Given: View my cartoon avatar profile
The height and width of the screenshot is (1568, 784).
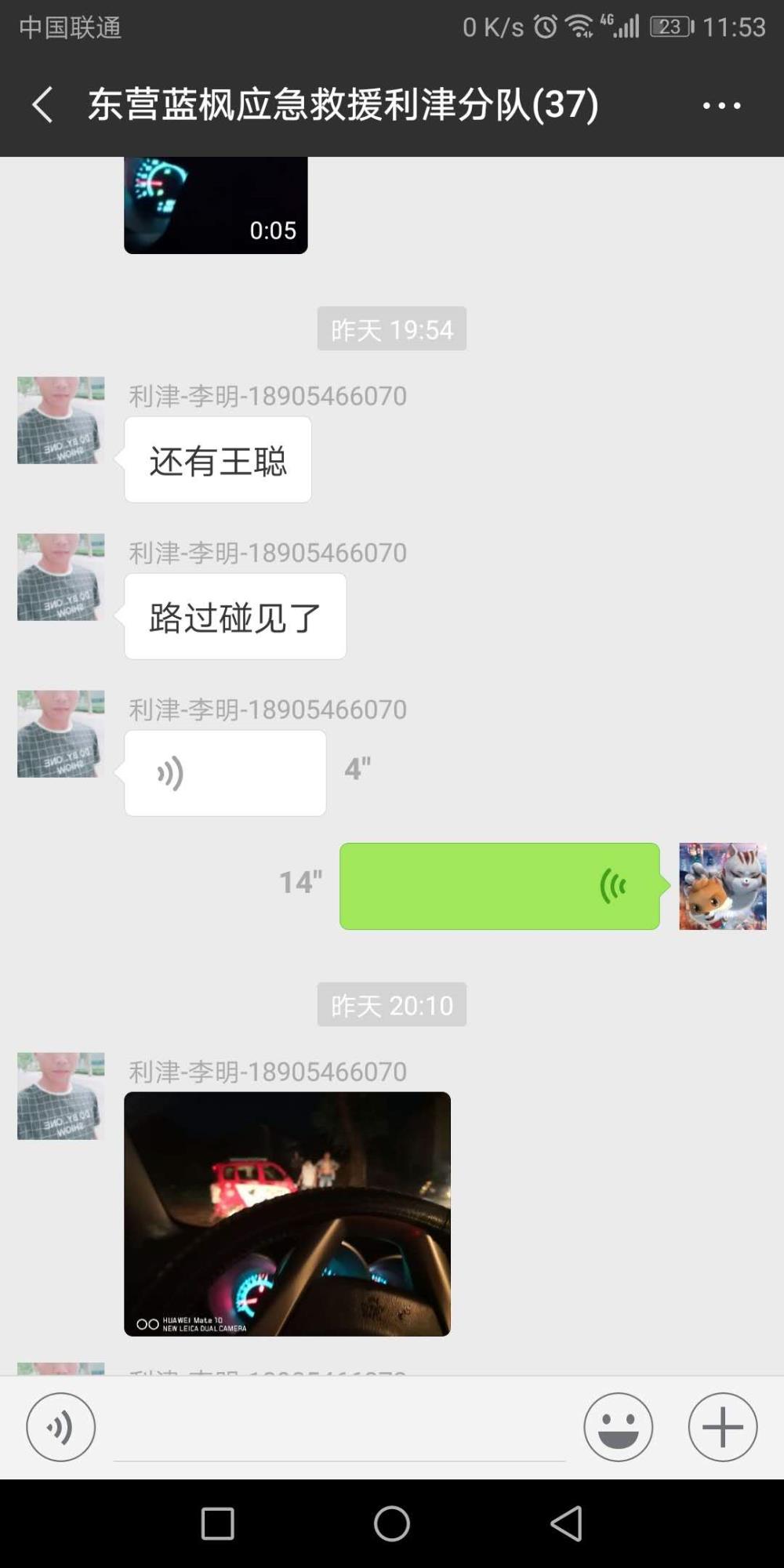Looking at the screenshot, I should tap(723, 886).
